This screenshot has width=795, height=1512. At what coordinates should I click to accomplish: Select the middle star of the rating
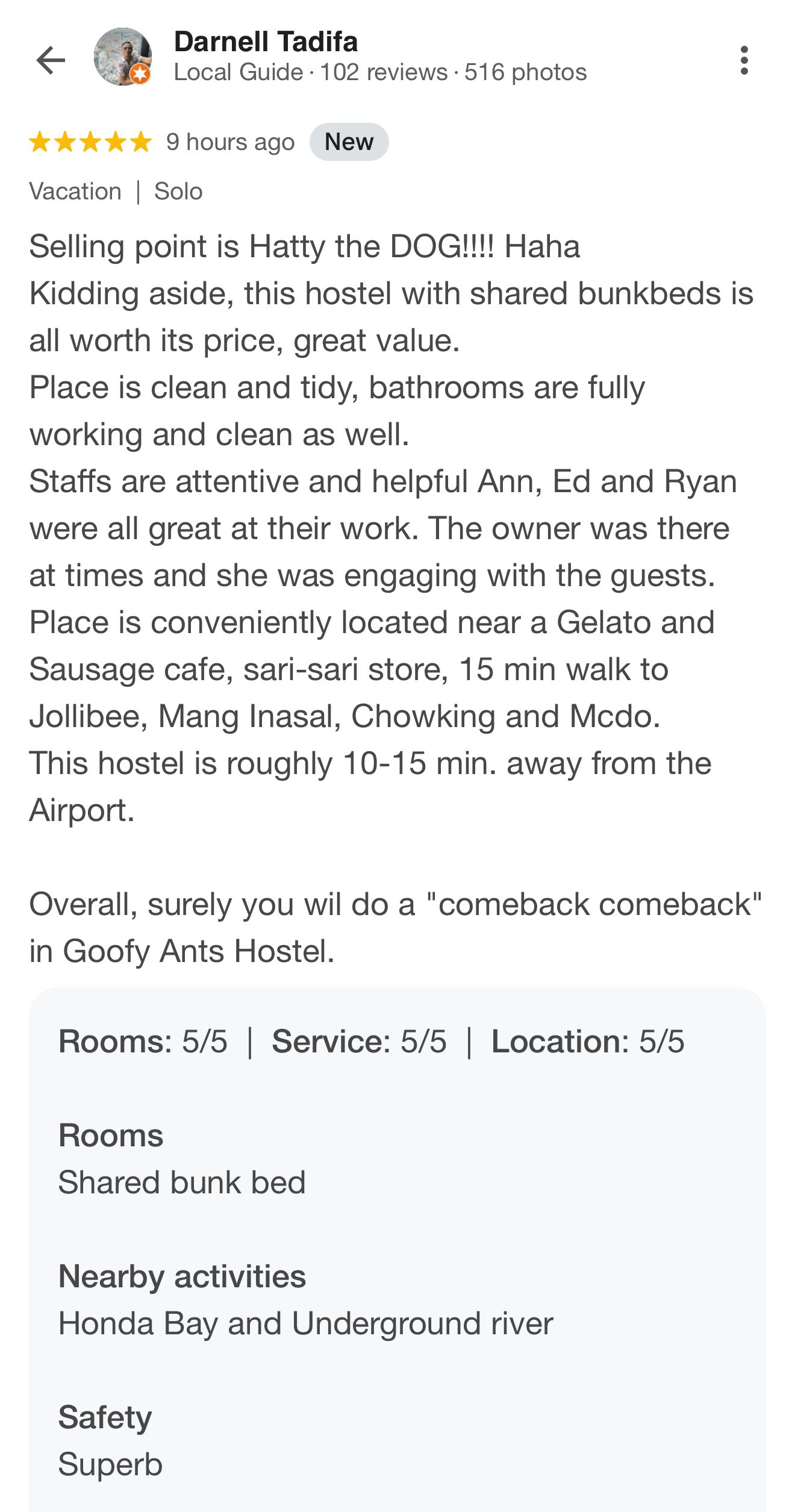pos(91,142)
